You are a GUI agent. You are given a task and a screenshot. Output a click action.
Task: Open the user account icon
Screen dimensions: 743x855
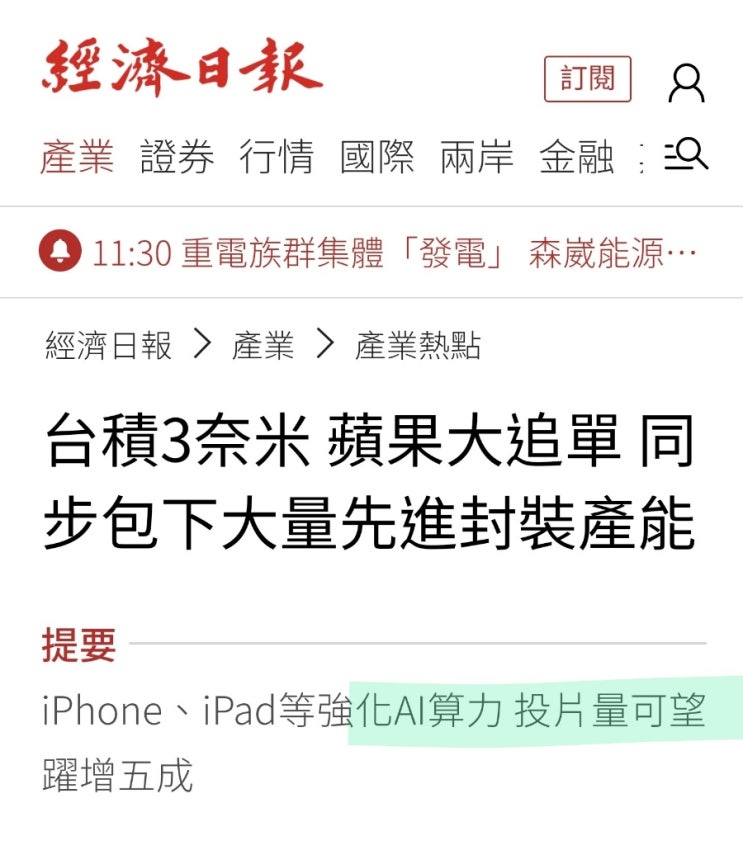(686, 82)
